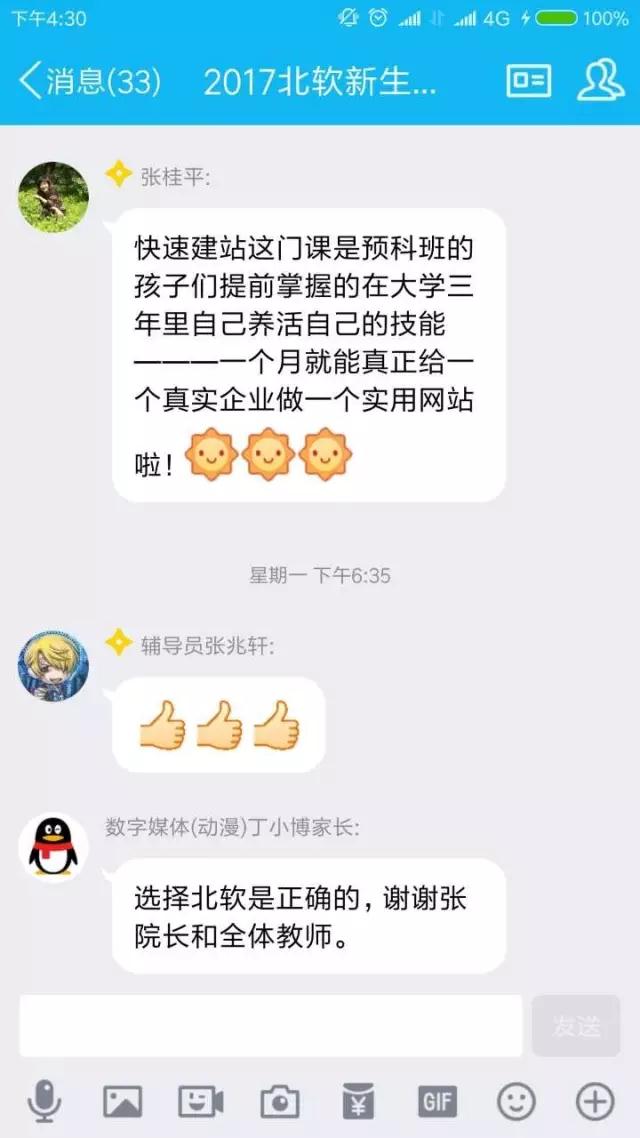Screen dimensions: 640x1138
Task: Tap the 发送 send button
Action: 576,1025
